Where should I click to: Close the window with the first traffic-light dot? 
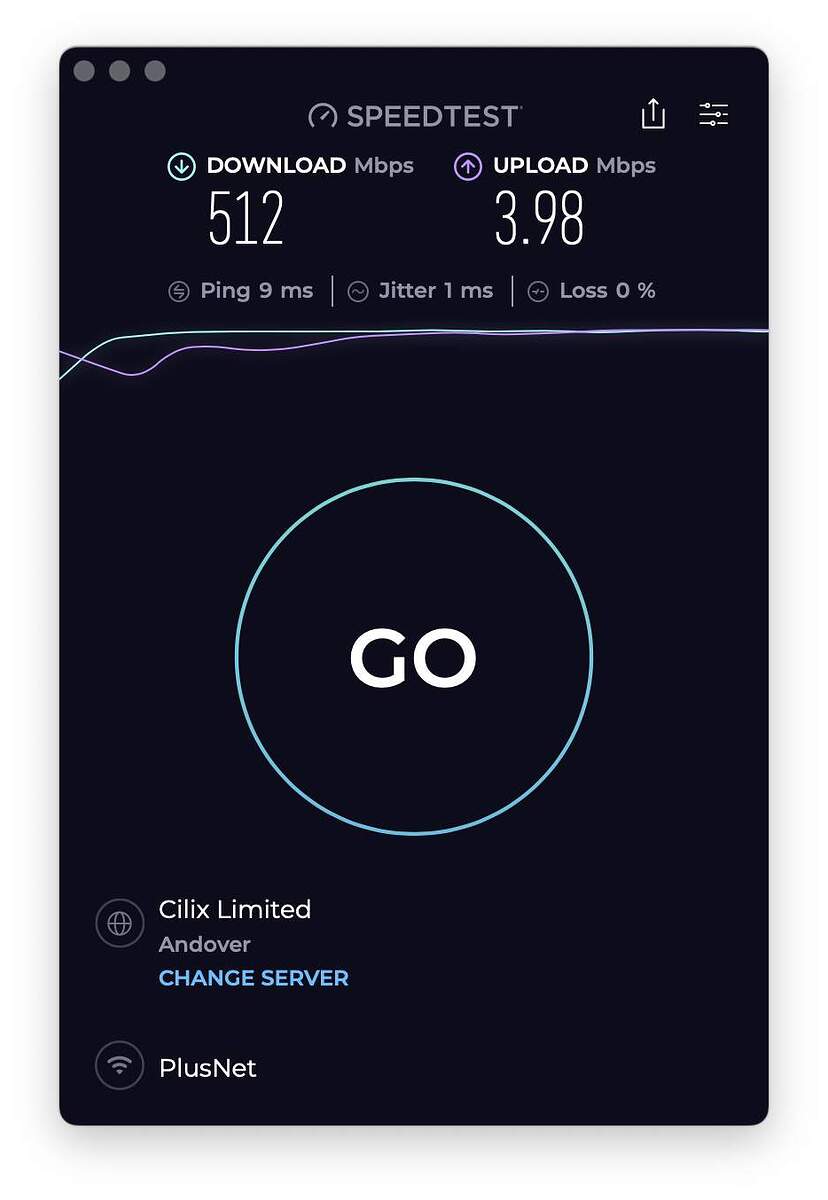point(85,71)
